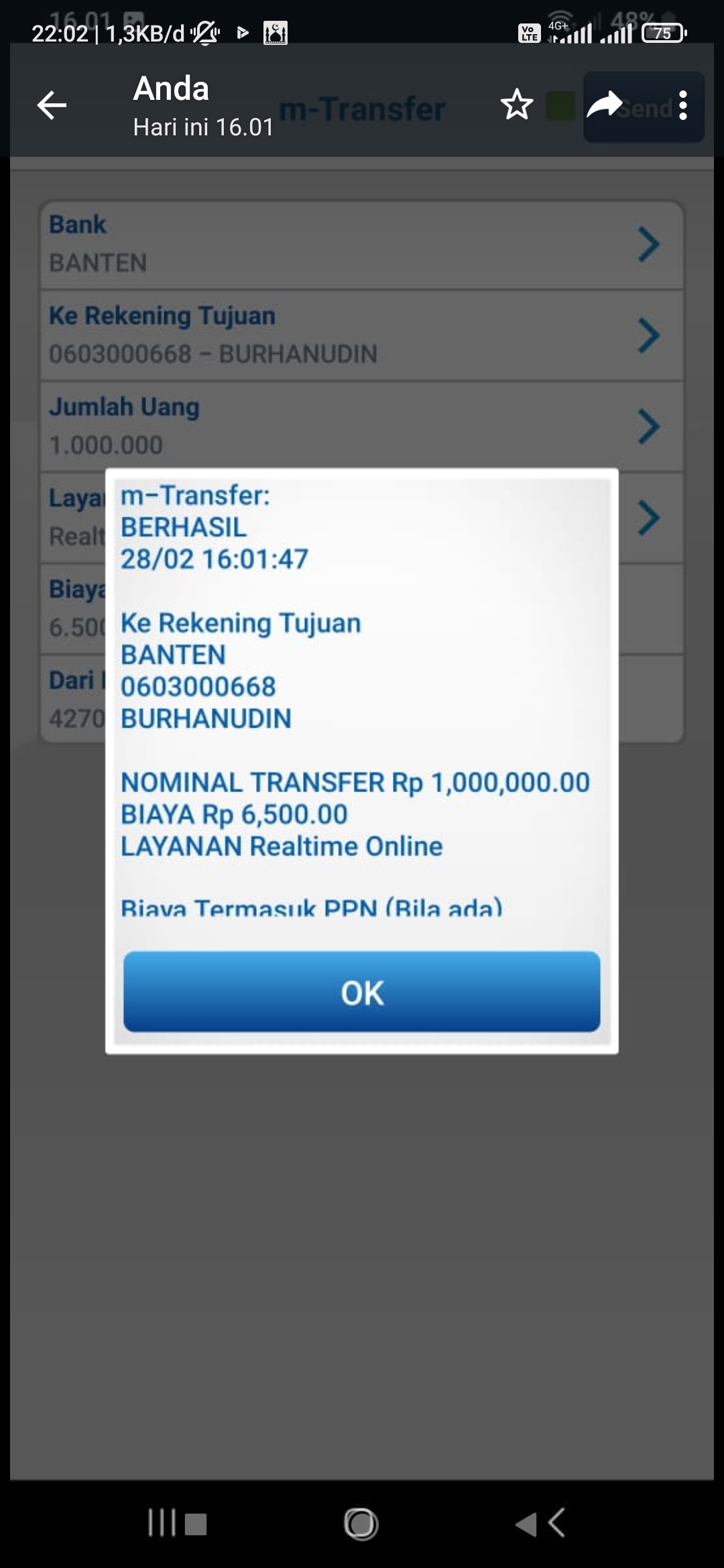The width and height of the screenshot is (724, 1568).
Task: Tap the system home button
Action: (x=361, y=1523)
